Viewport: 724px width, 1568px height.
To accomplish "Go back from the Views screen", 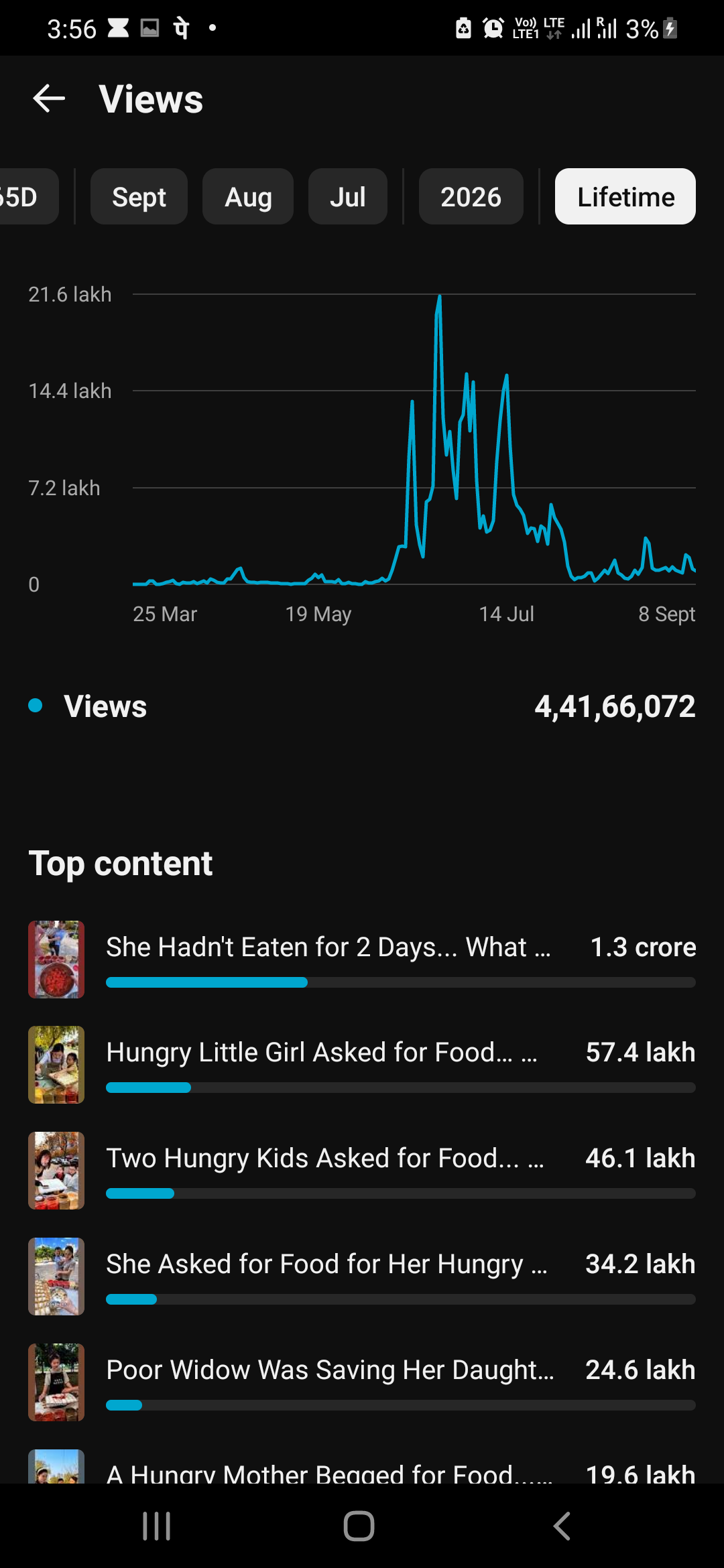I will coord(49,99).
